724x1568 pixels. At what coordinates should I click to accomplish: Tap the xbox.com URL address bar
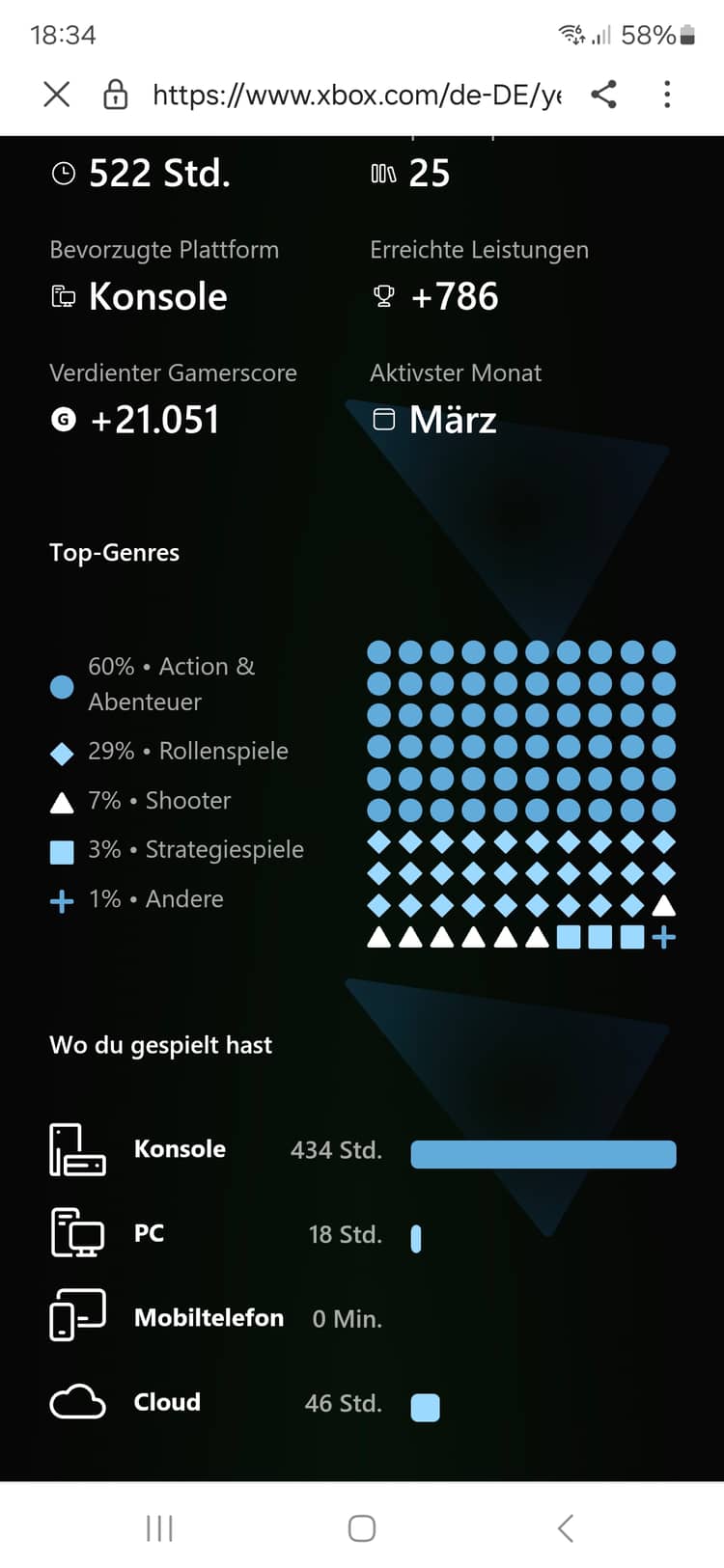coord(357,95)
